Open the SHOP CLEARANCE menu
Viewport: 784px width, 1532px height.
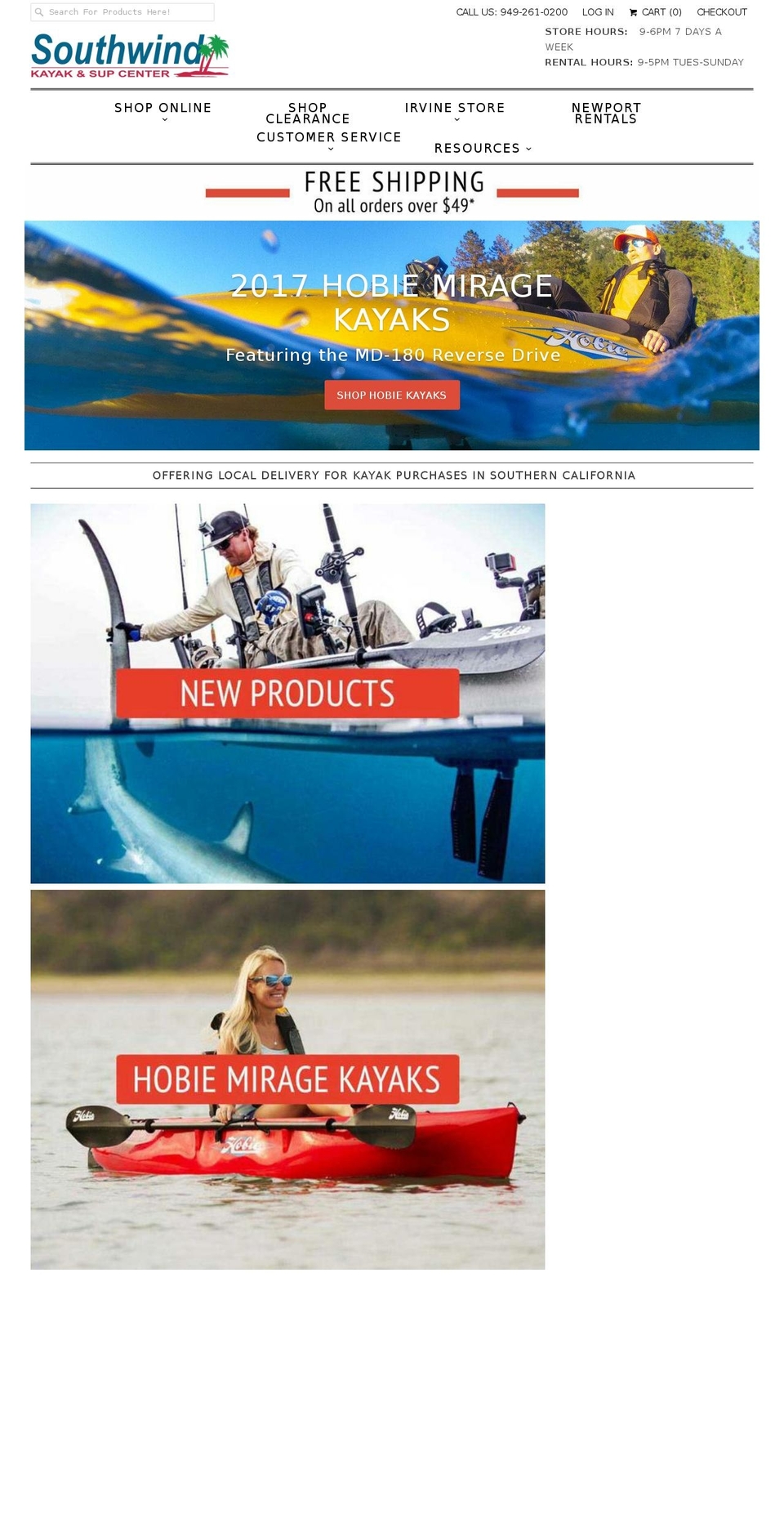[x=307, y=113]
